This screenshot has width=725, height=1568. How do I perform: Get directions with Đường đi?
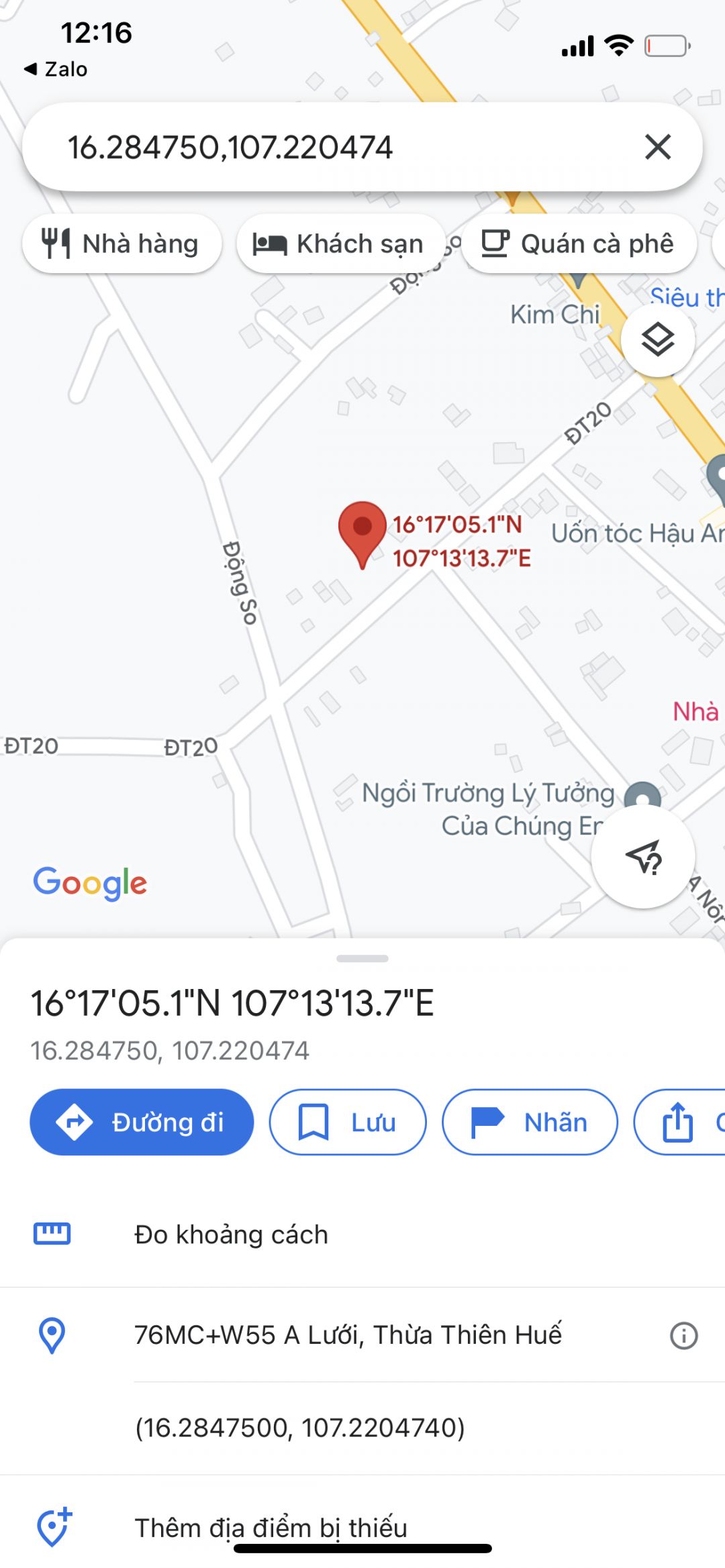point(142,1122)
